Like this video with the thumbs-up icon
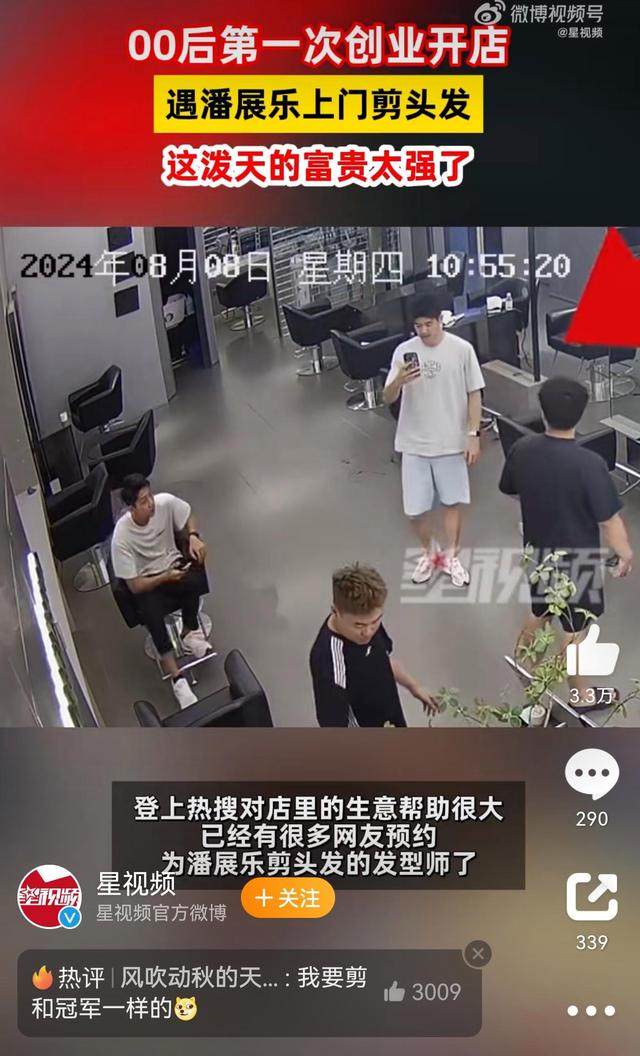This screenshot has width=640, height=1056. pyautogui.click(x=592, y=654)
